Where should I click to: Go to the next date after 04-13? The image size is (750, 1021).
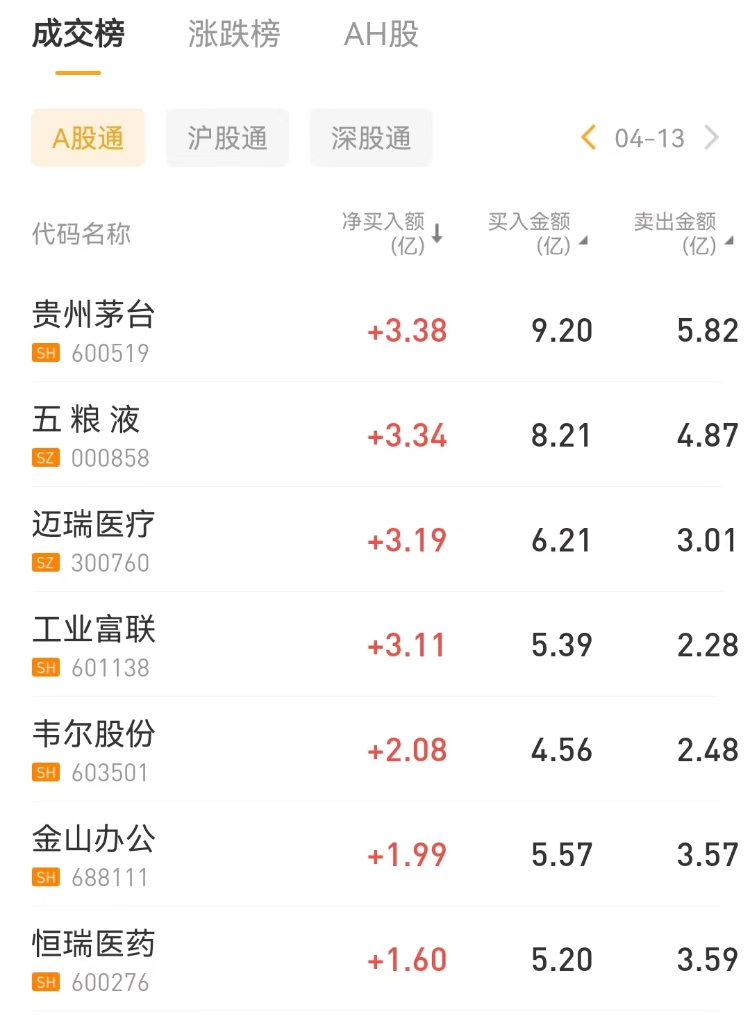tap(712, 138)
